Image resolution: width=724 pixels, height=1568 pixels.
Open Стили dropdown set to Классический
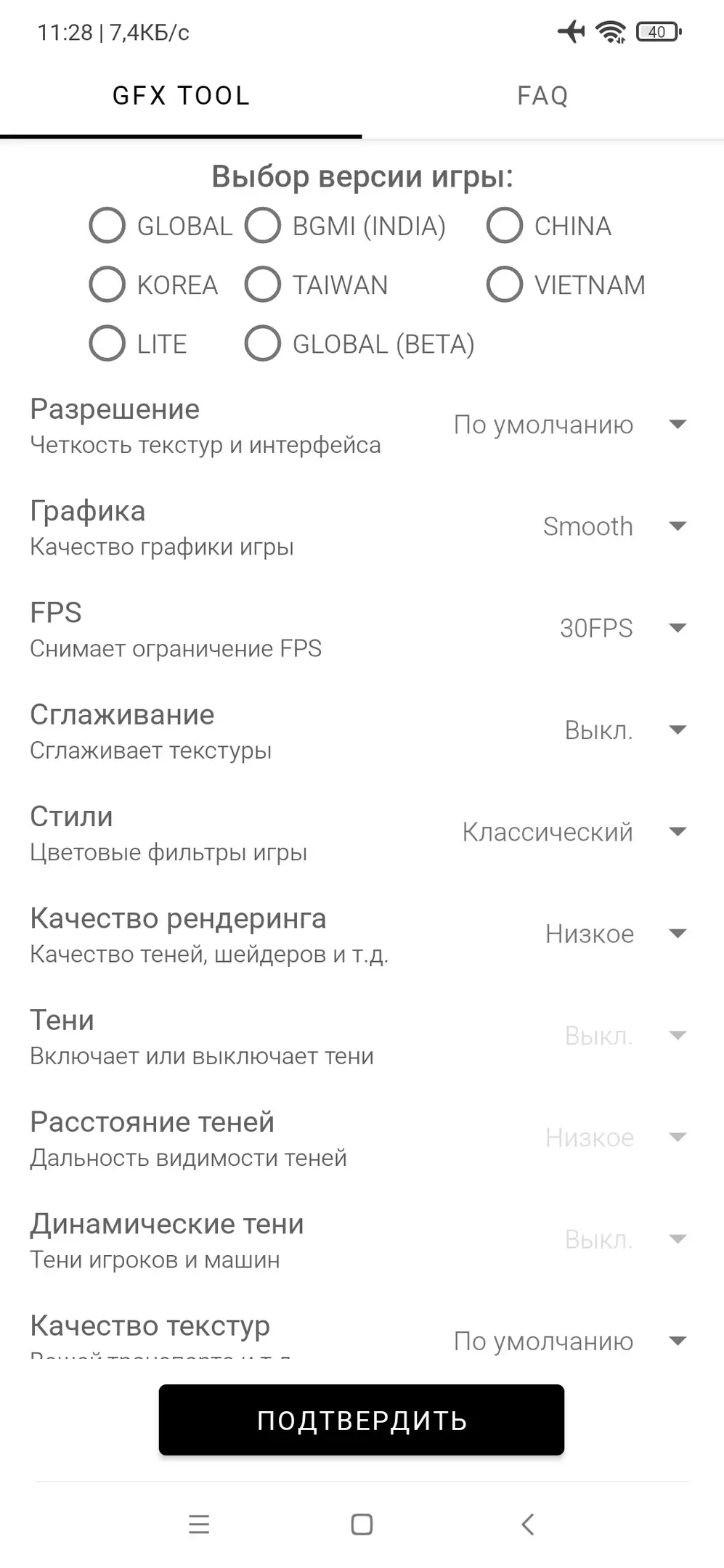pyautogui.click(x=574, y=832)
